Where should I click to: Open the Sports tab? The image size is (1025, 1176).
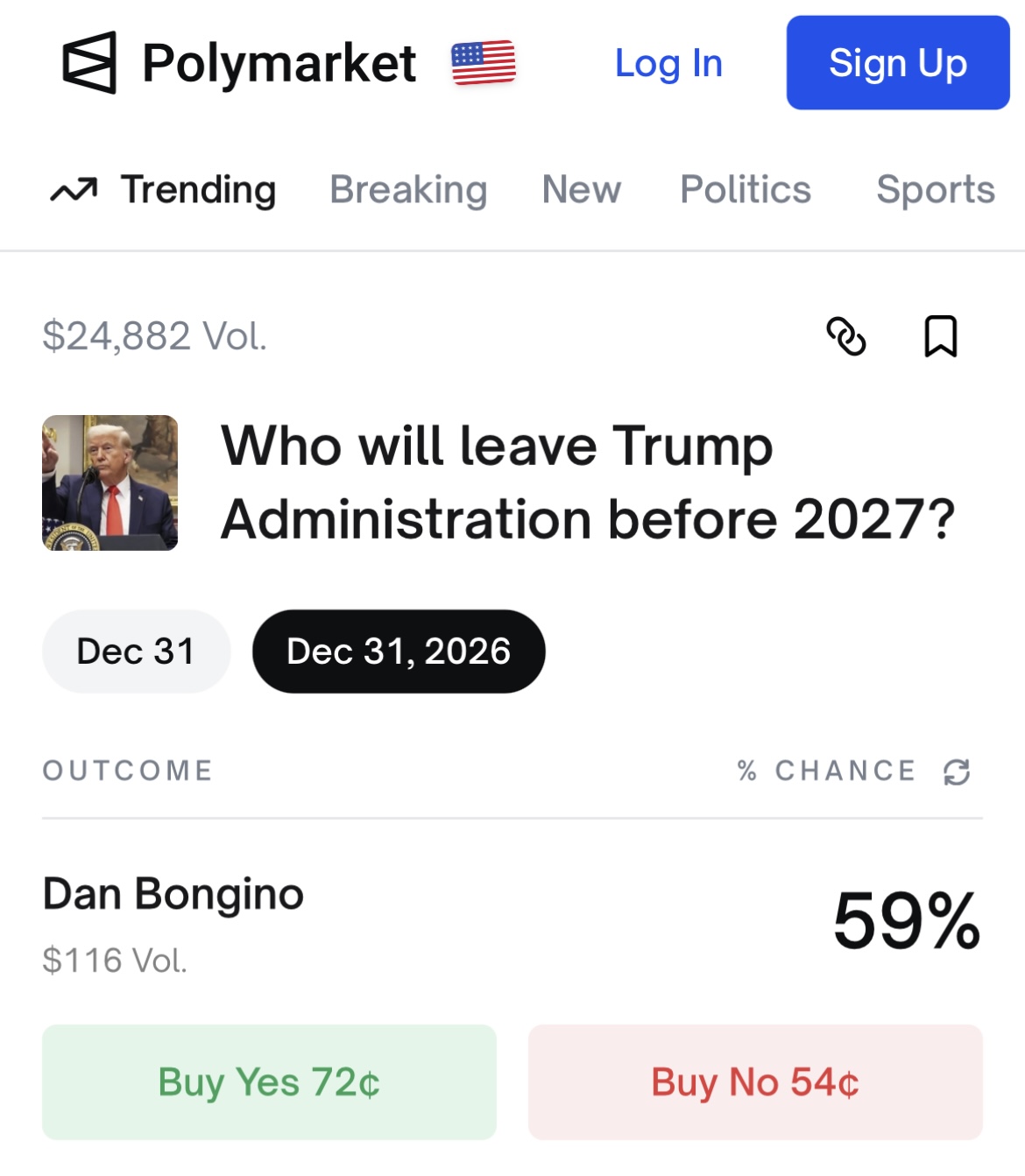coord(935,189)
